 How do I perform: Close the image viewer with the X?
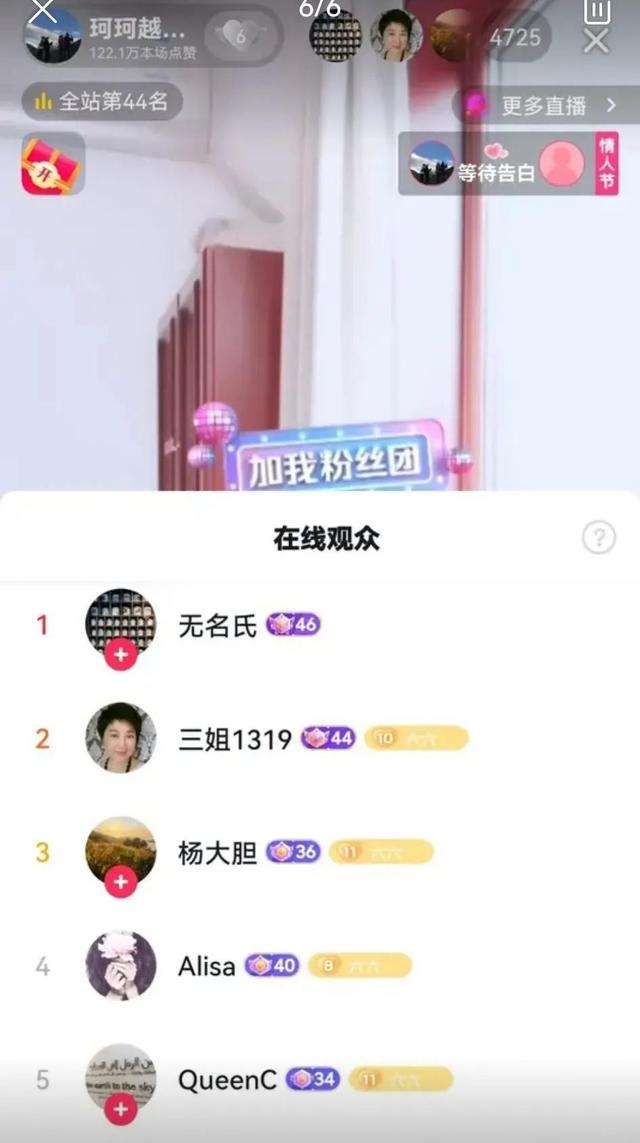pos(43,10)
